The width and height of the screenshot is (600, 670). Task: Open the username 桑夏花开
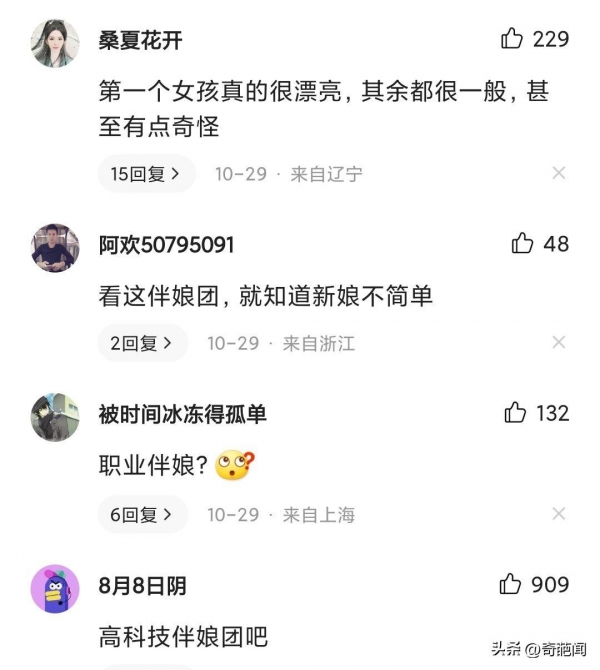(140, 40)
